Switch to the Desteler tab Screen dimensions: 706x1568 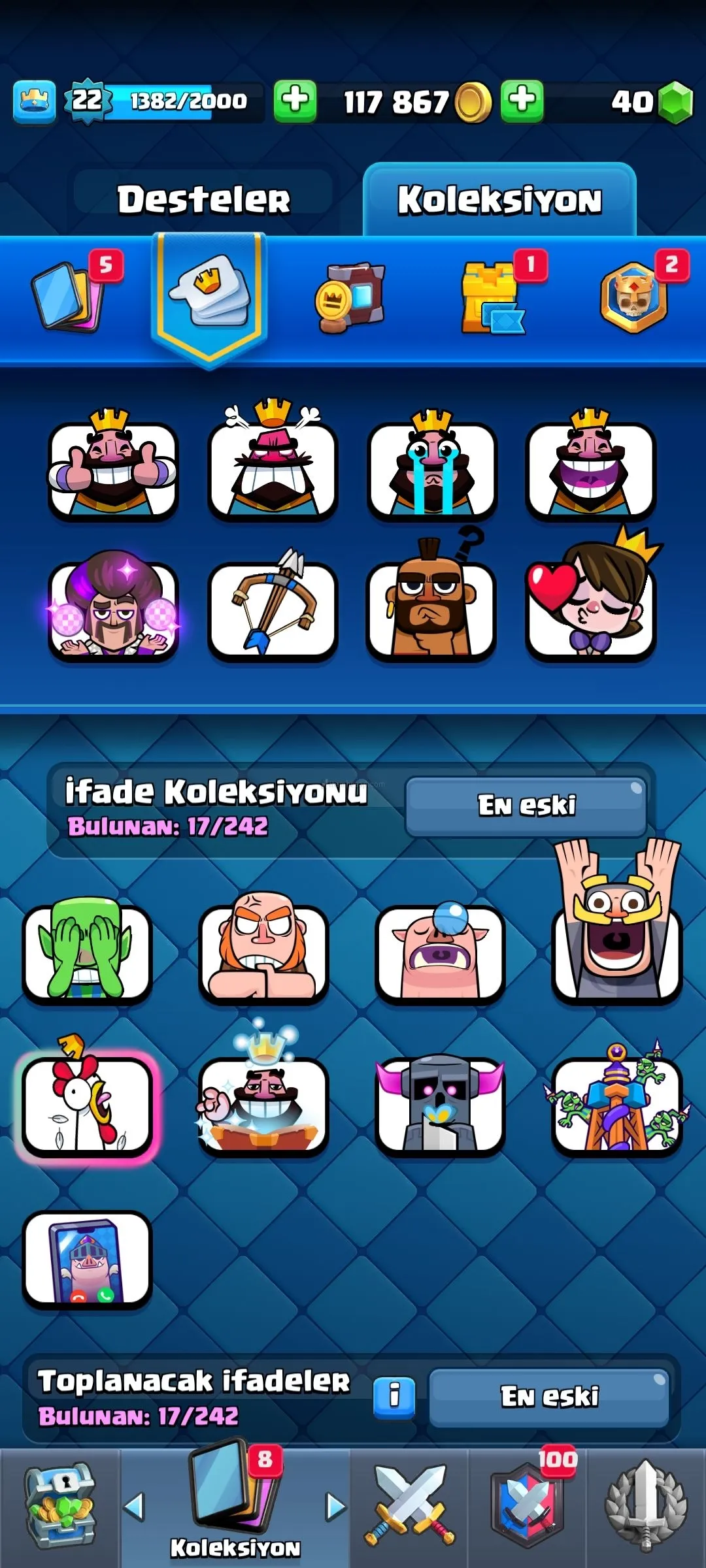[203, 199]
